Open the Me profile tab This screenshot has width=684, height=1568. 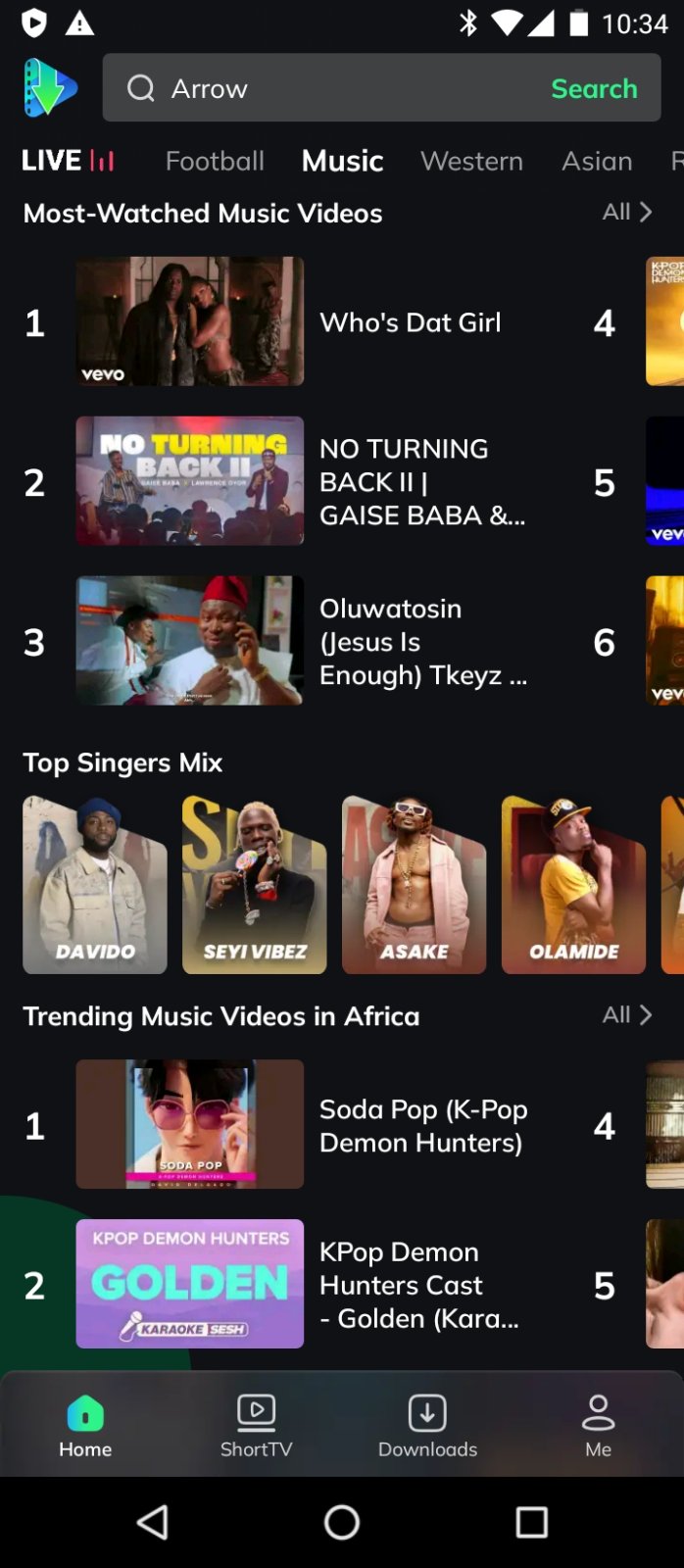(x=598, y=1426)
